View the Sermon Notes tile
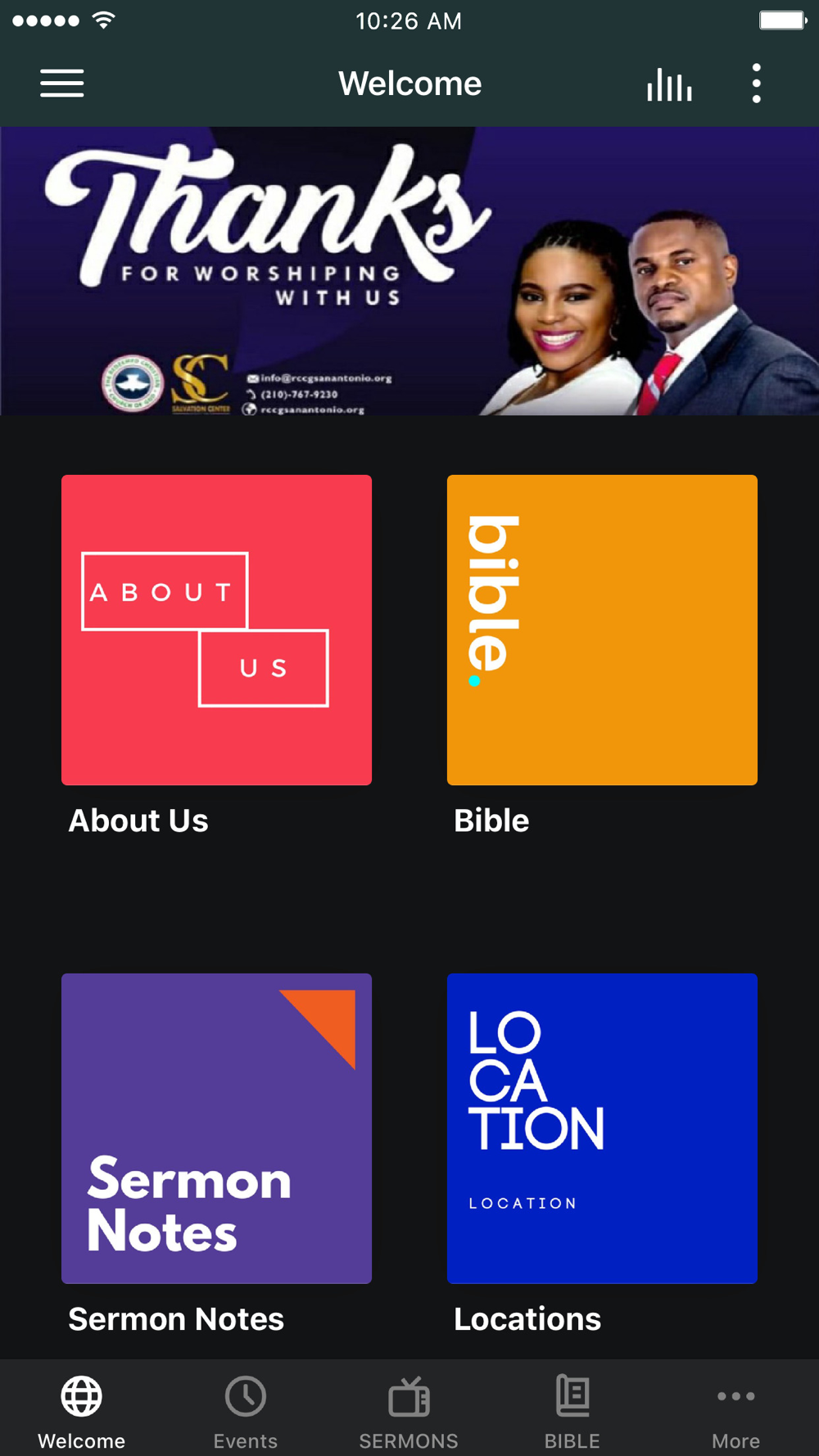The height and width of the screenshot is (1456, 819). 216,1128
